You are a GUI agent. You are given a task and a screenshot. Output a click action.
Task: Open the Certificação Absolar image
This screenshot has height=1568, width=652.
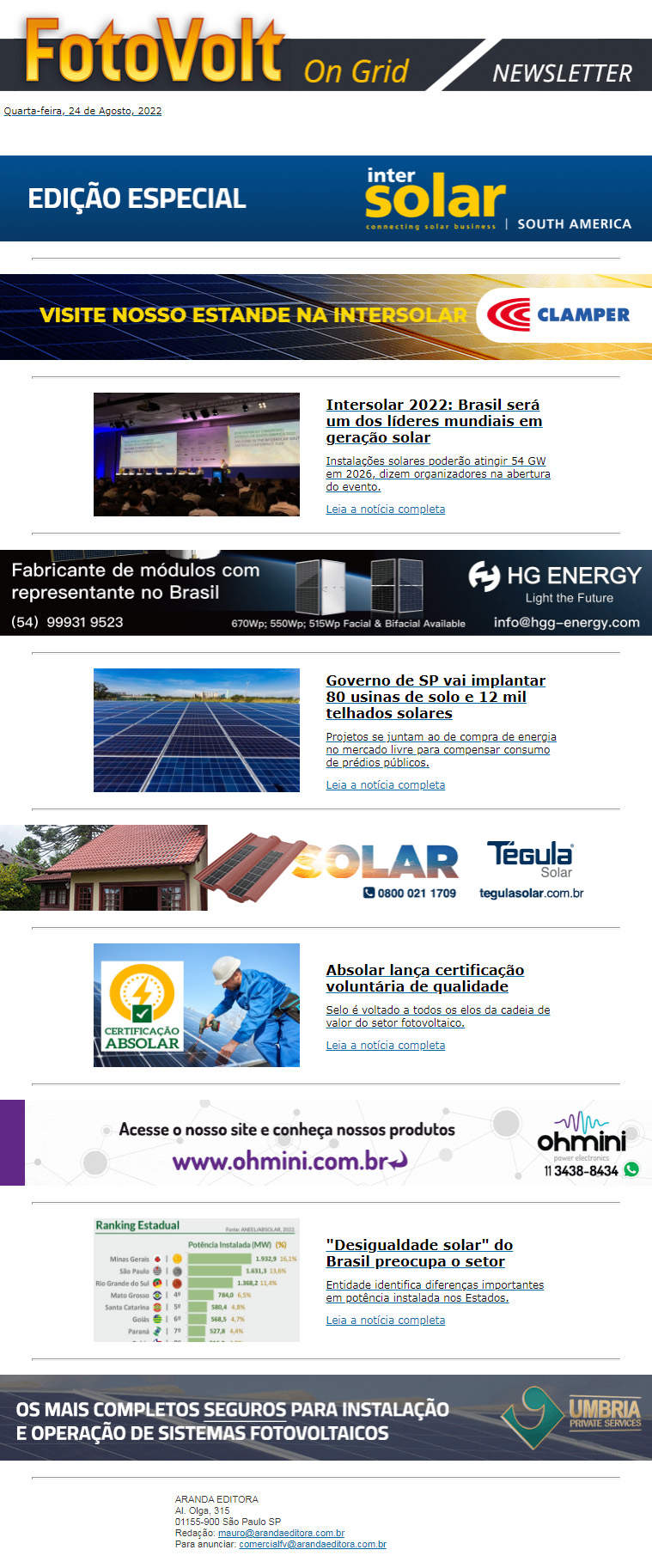coord(197,1005)
